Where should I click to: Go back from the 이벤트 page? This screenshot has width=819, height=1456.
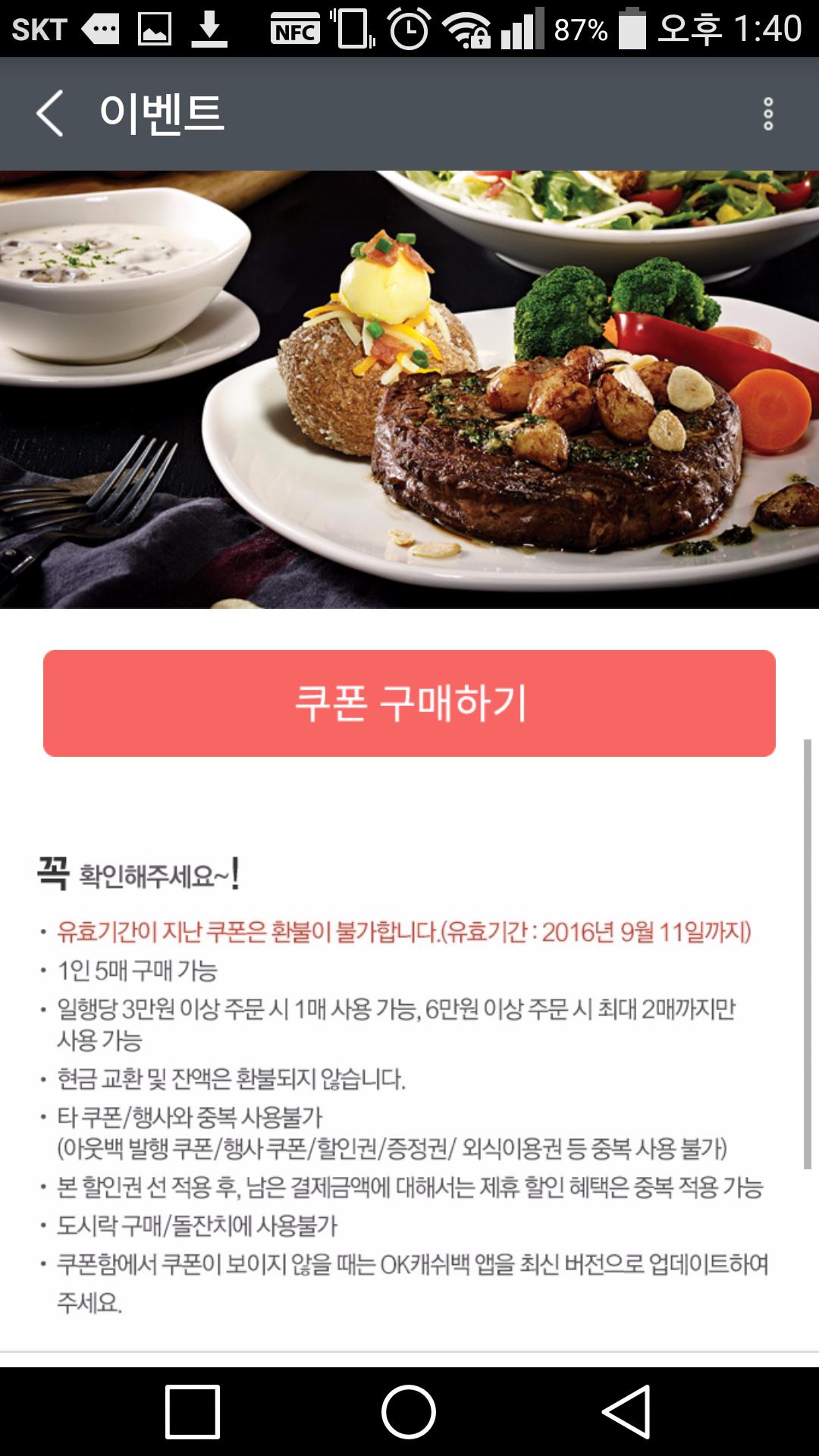[x=50, y=114]
